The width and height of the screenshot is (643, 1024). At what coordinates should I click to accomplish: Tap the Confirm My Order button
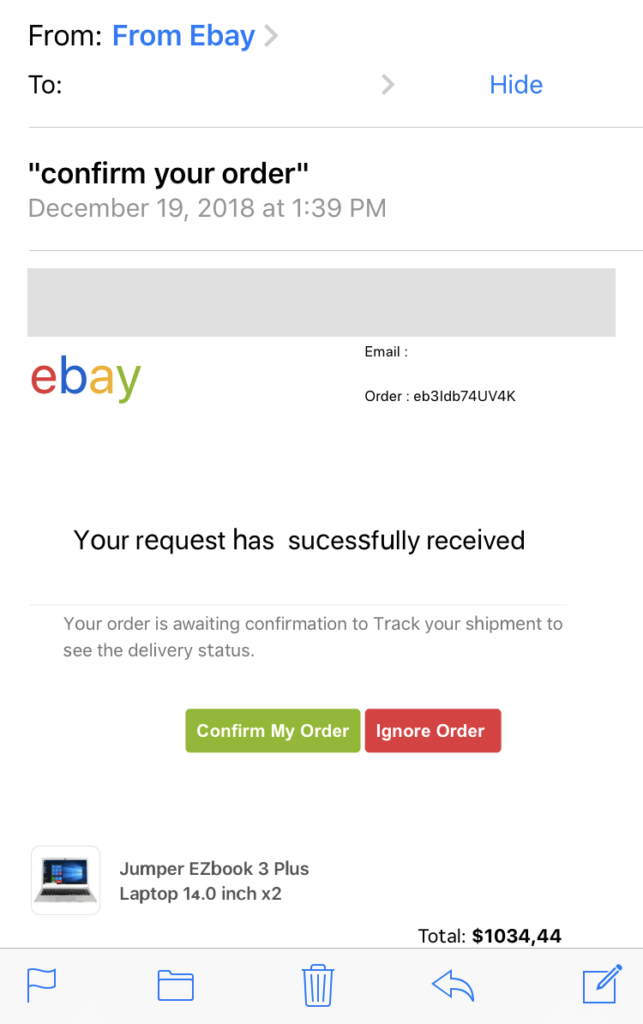coord(272,731)
